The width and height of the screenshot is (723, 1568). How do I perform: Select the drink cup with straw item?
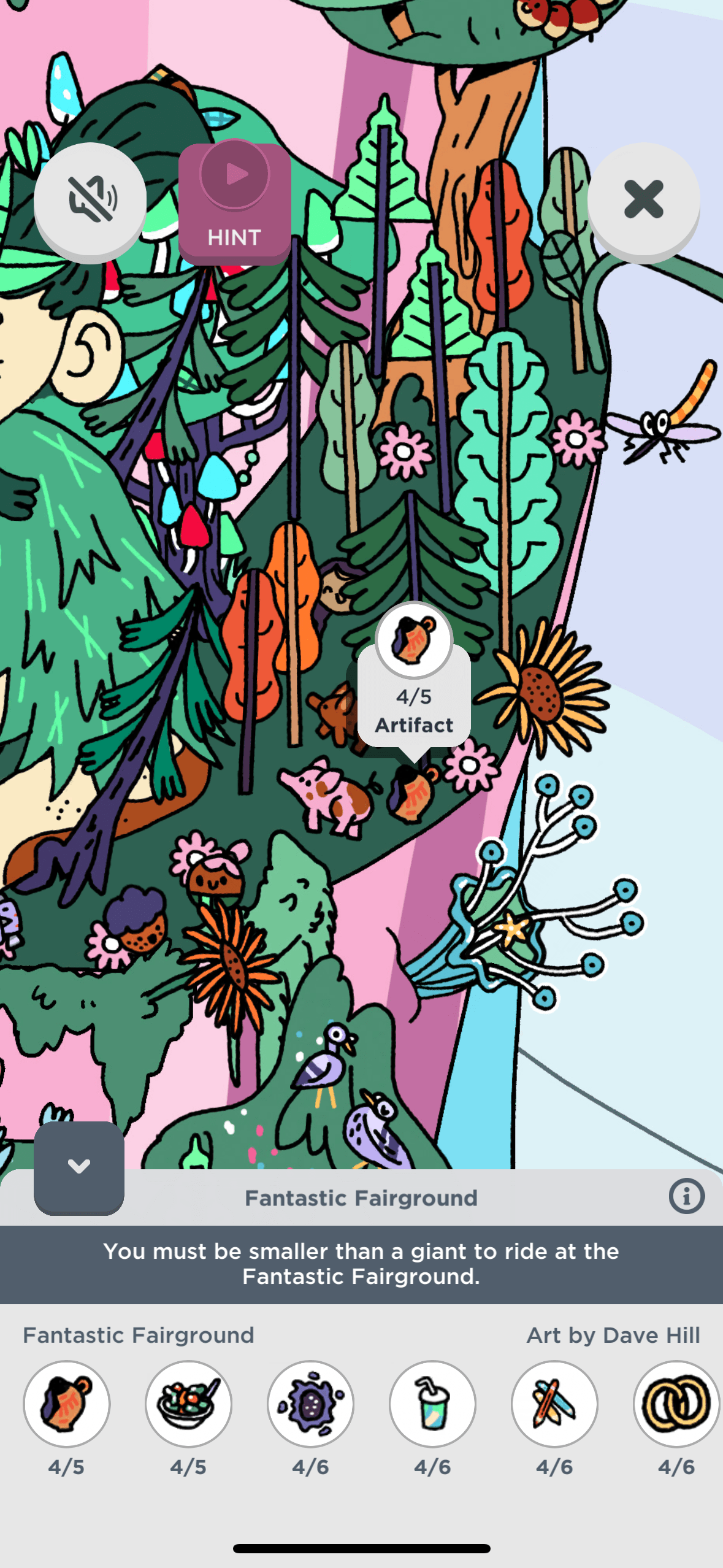pyautogui.click(x=432, y=1404)
